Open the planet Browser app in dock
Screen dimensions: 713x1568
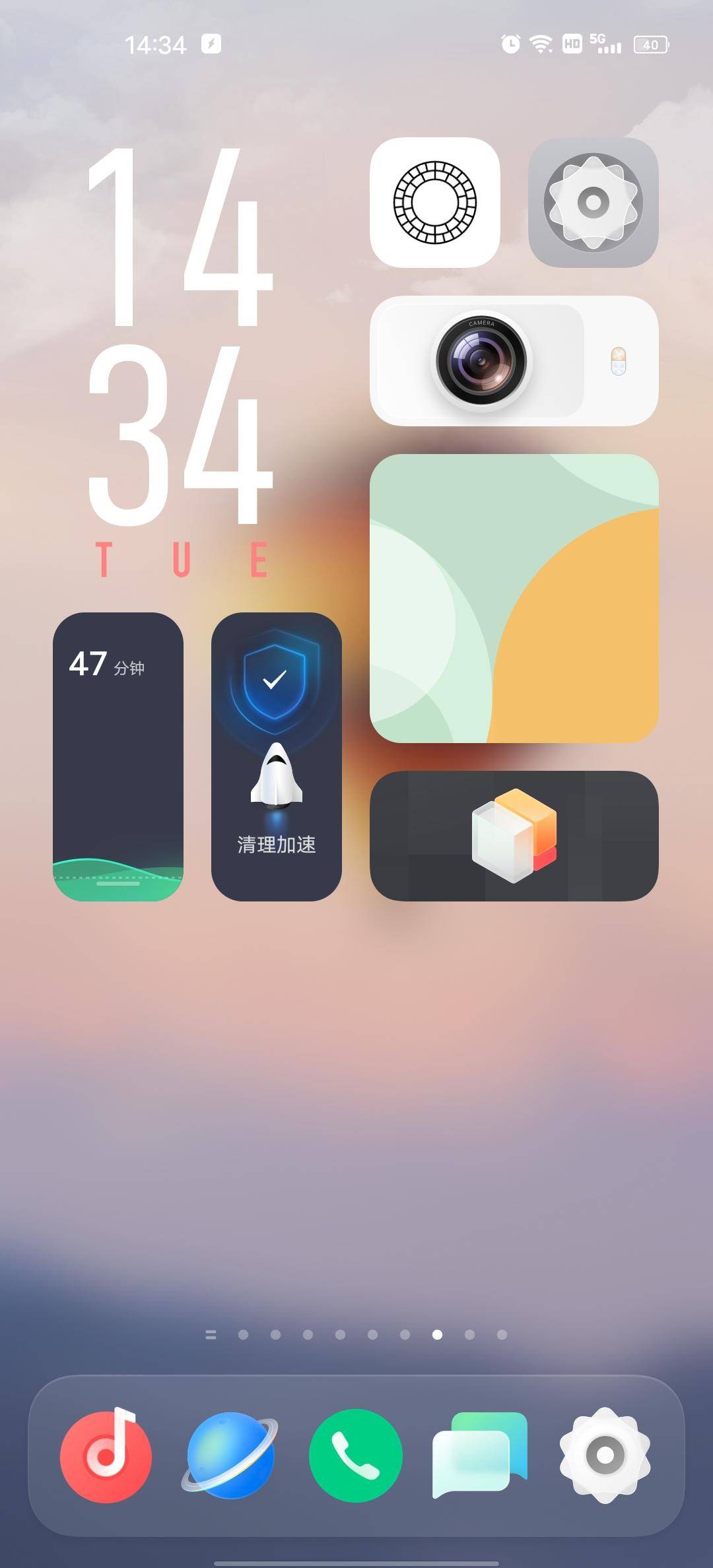[x=230, y=1455]
